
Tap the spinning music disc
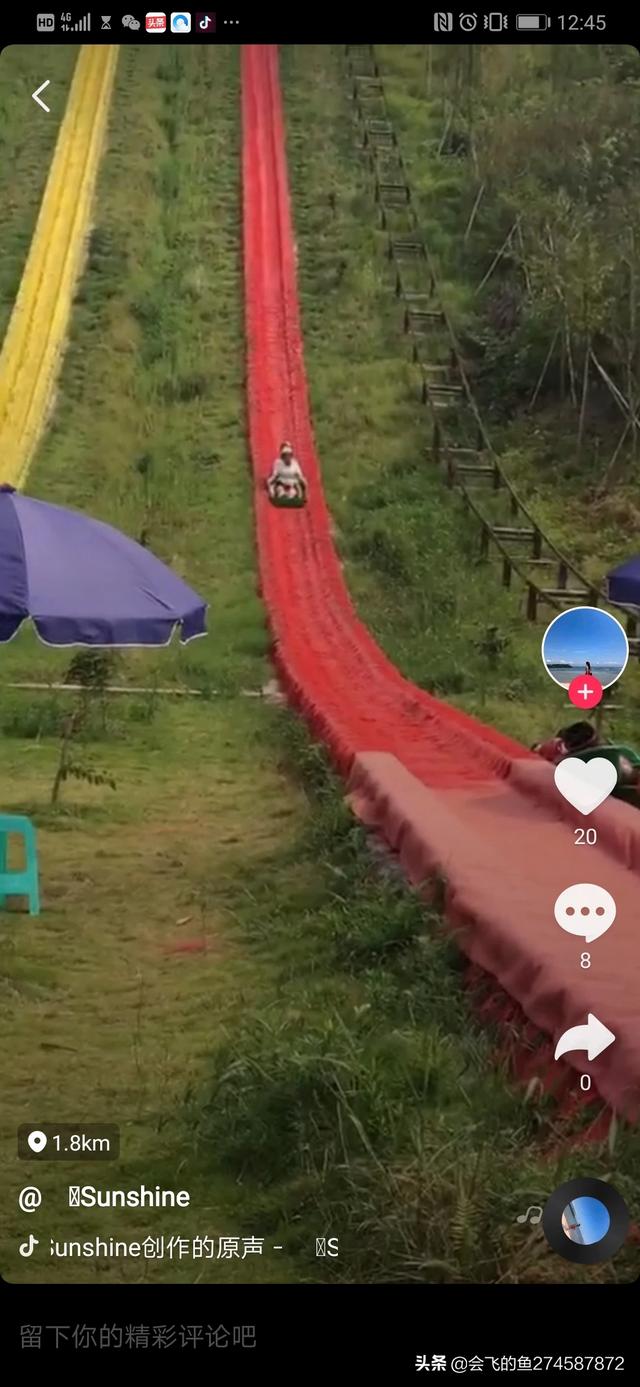pyautogui.click(x=585, y=1221)
